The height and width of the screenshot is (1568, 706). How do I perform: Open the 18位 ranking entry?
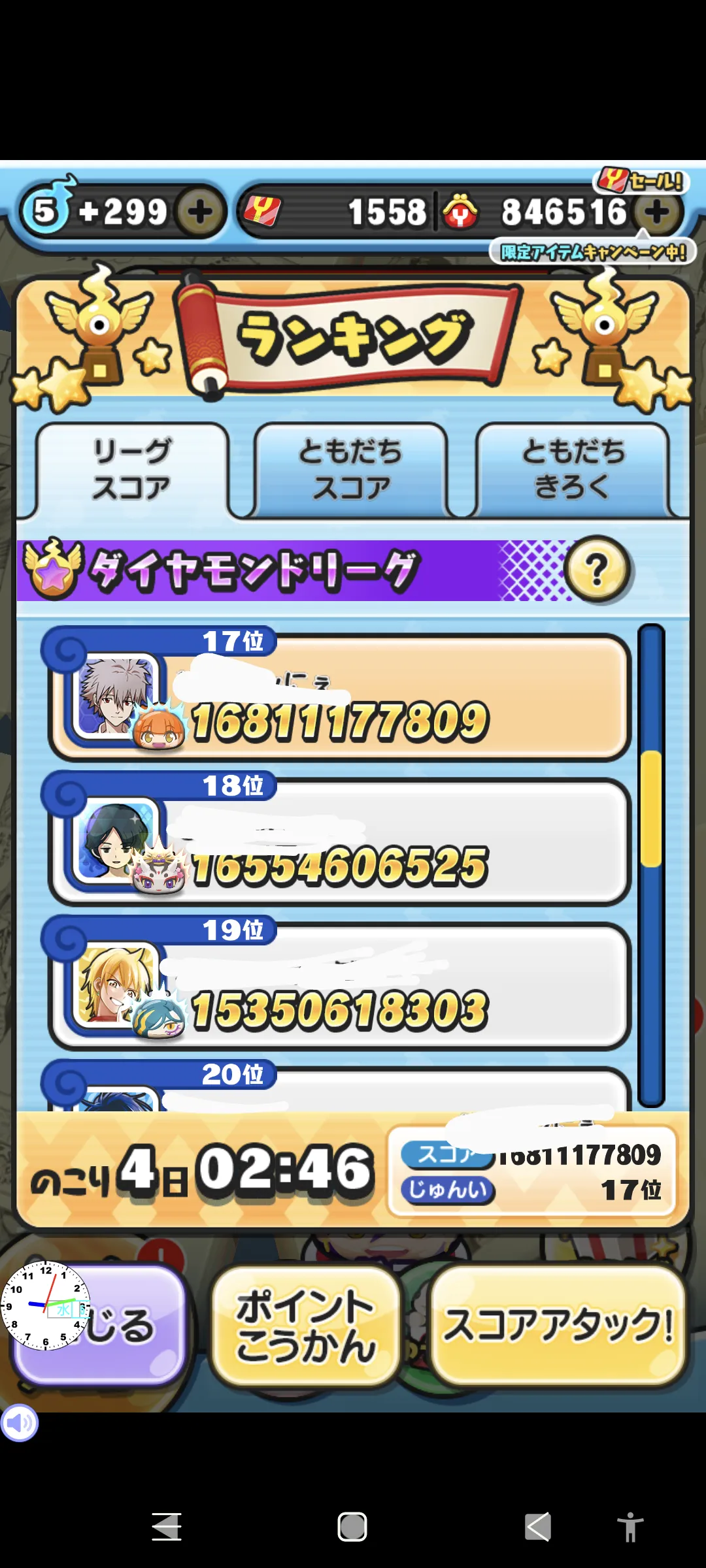(340, 843)
